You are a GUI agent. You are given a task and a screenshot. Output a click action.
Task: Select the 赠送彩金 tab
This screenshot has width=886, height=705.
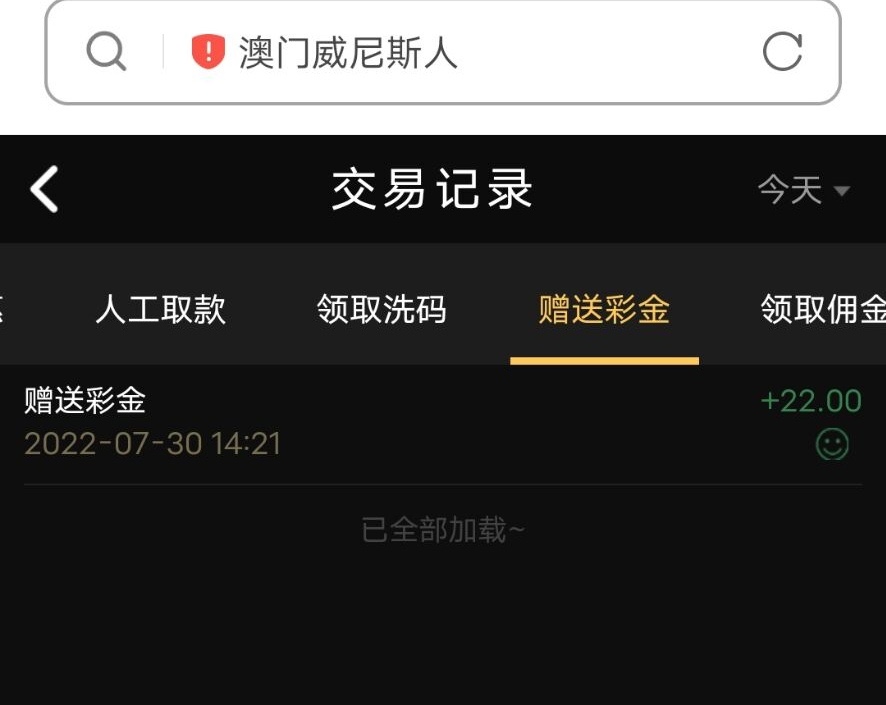click(x=603, y=309)
